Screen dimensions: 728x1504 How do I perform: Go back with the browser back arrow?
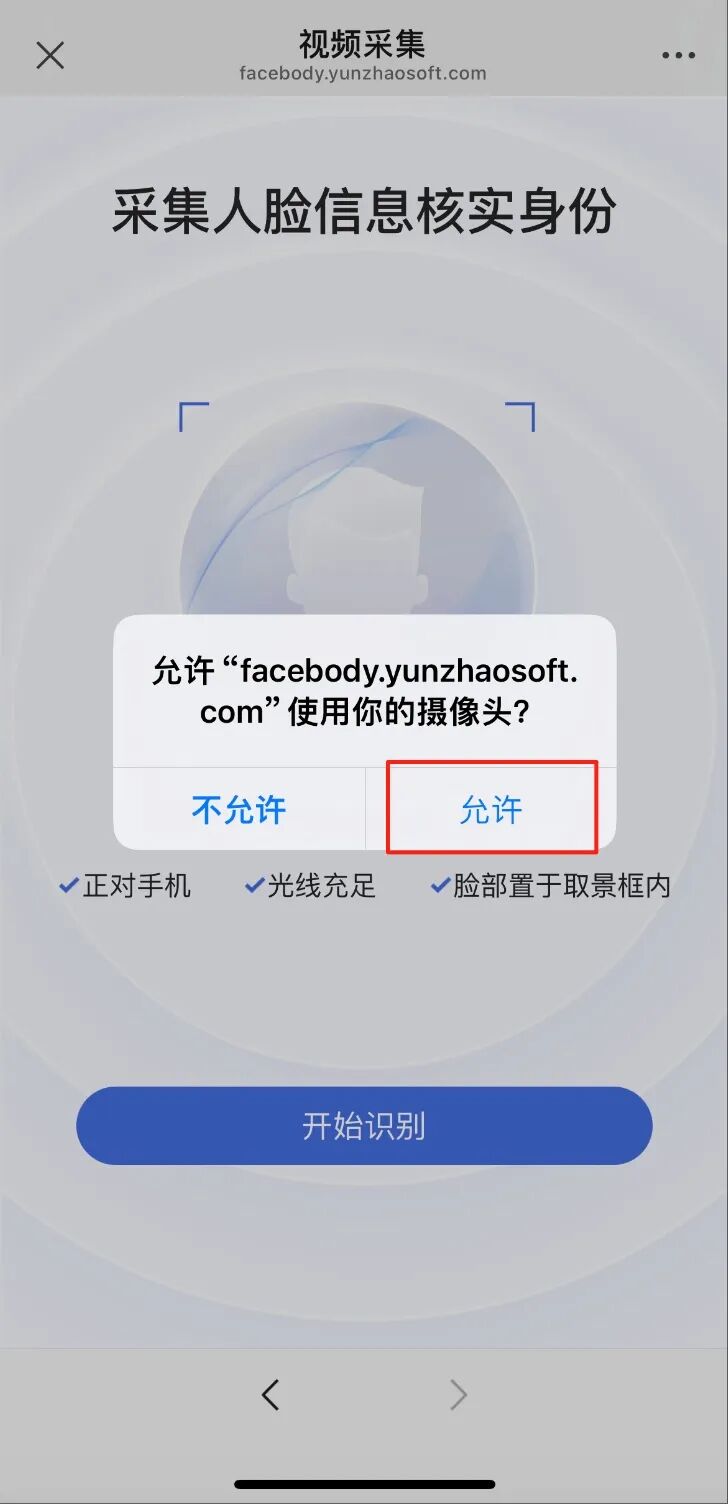270,1394
